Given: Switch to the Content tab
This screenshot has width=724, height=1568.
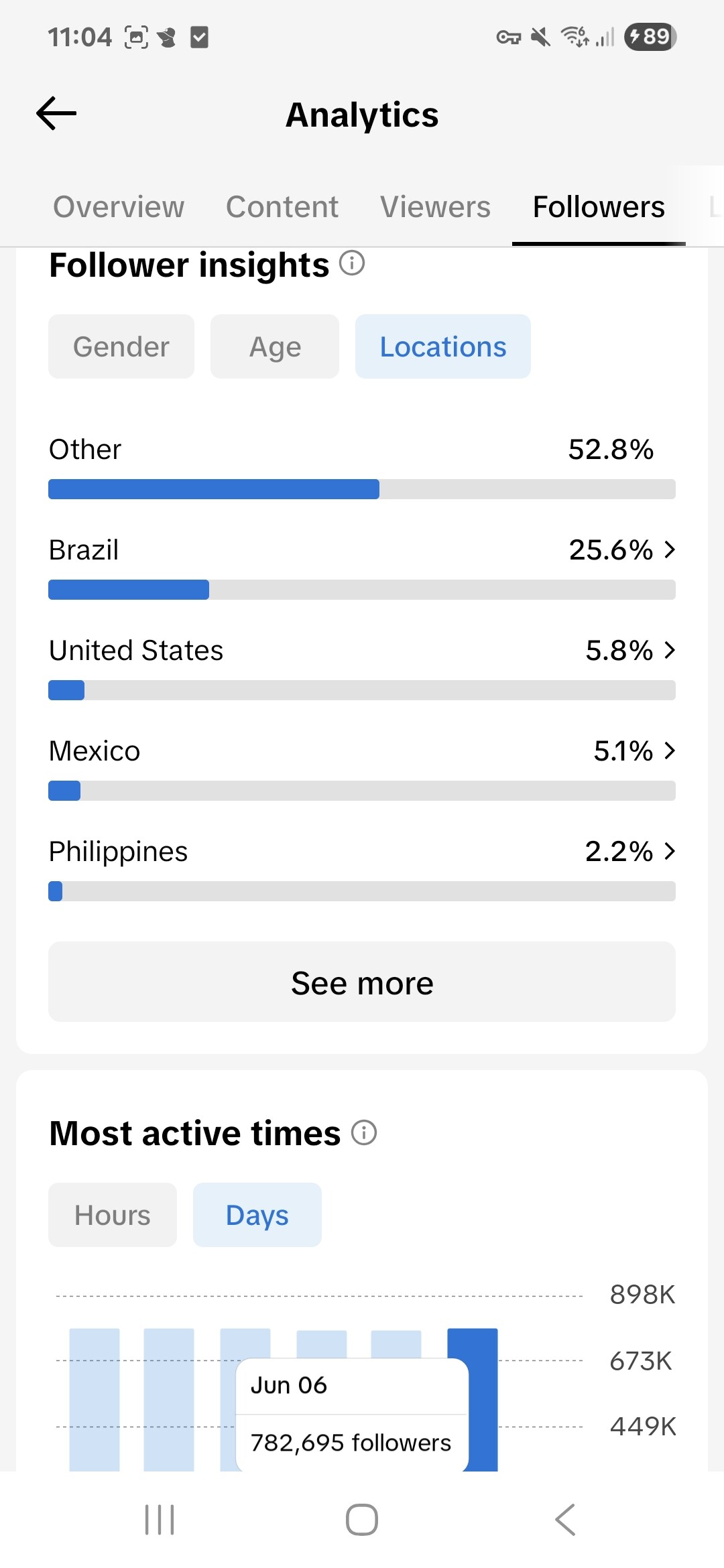Looking at the screenshot, I should coord(282,207).
